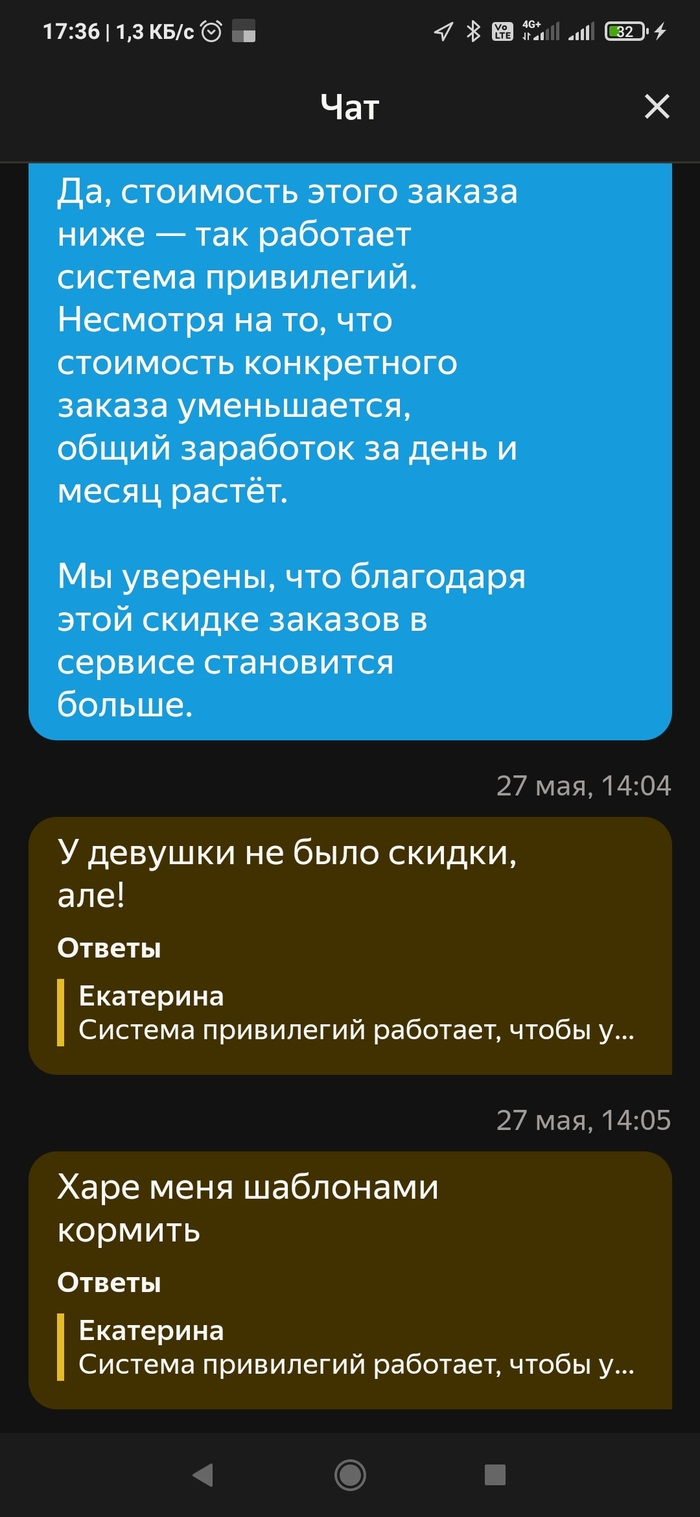Open recent apps from the navigation bar
Screen dimensions: 700x1517
click(x=495, y=1474)
